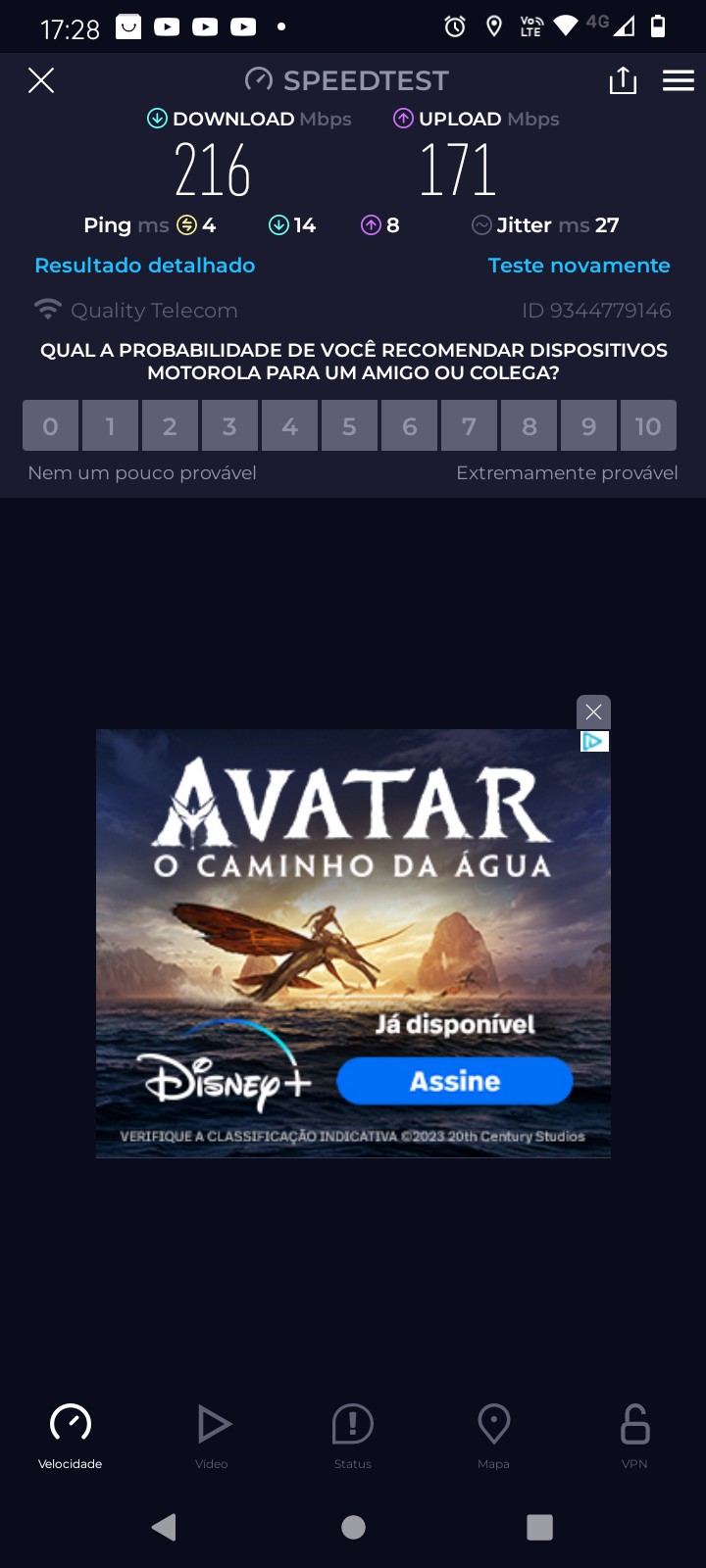Viewport: 706px width, 1568px height.
Task: Rate Motorola recommendation as 0
Action: pyautogui.click(x=51, y=426)
